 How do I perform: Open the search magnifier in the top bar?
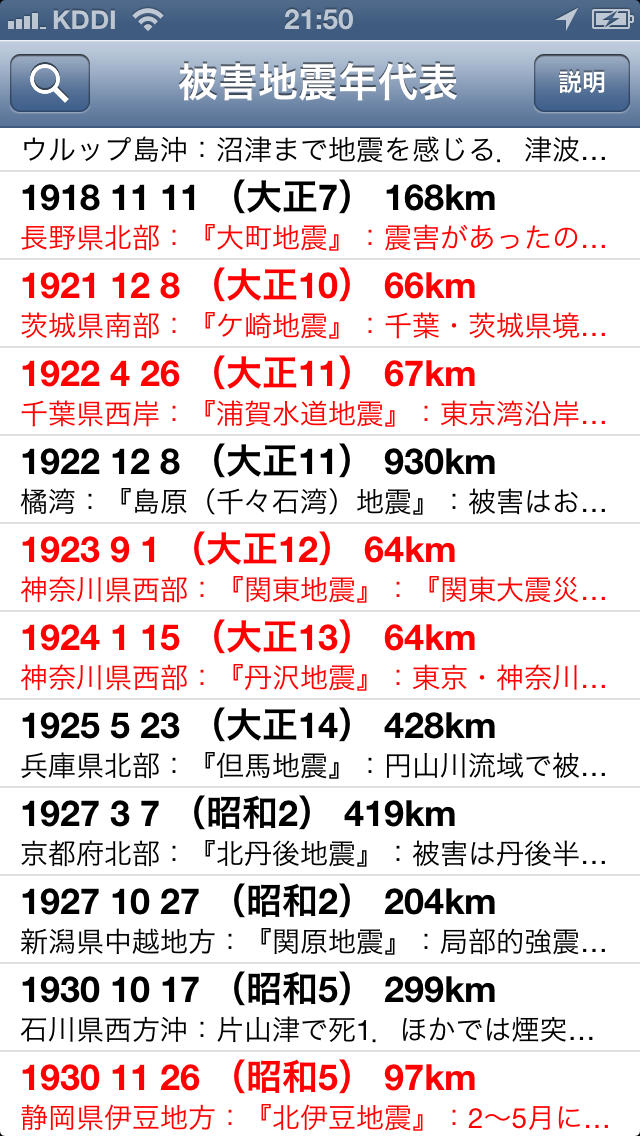click(50, 83)
